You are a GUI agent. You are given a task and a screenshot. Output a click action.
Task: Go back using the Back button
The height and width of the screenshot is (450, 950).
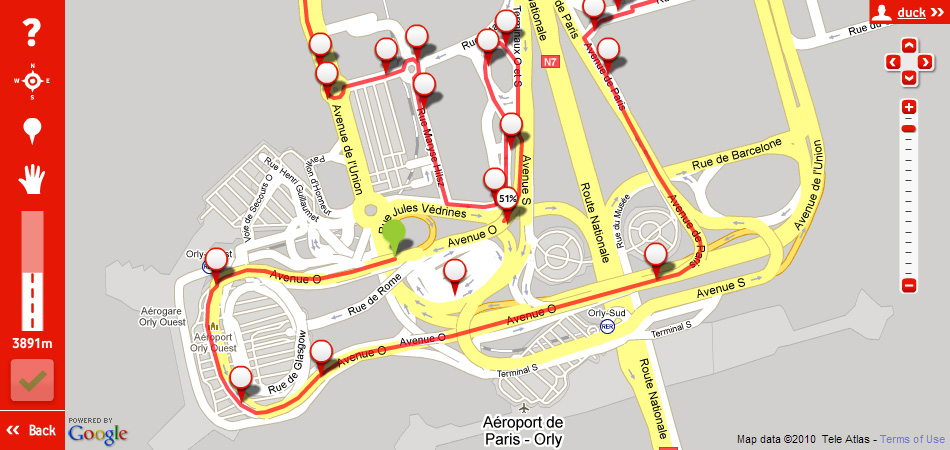(32, 430)
